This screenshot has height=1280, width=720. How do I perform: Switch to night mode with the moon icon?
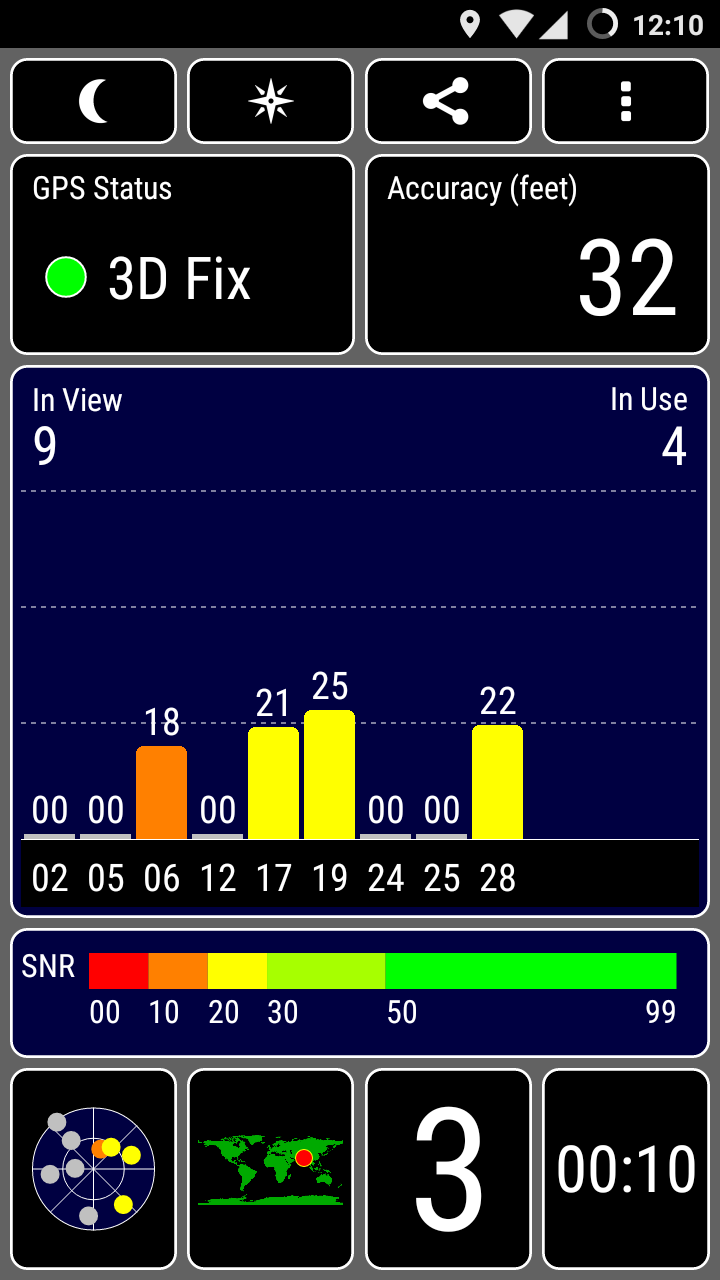[x=93, y=101]
